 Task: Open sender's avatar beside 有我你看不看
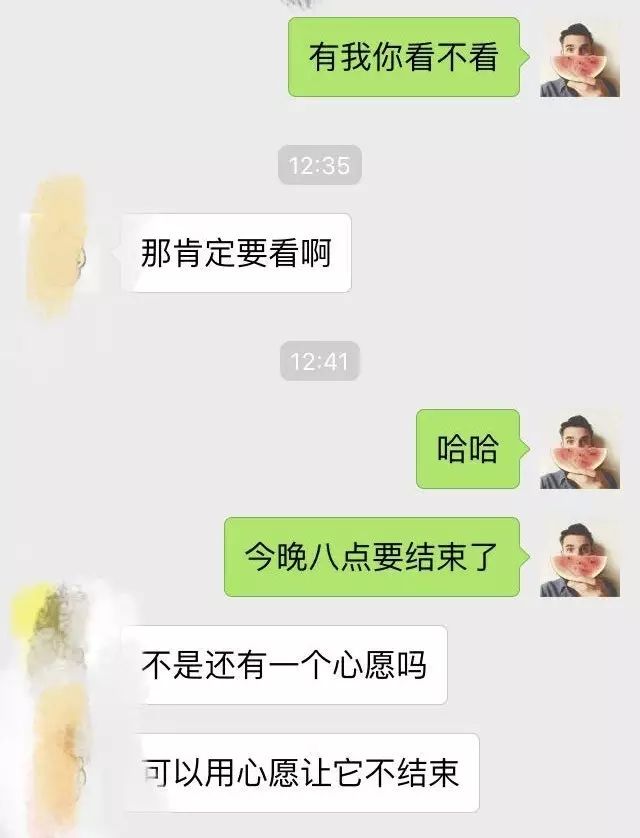580,58
